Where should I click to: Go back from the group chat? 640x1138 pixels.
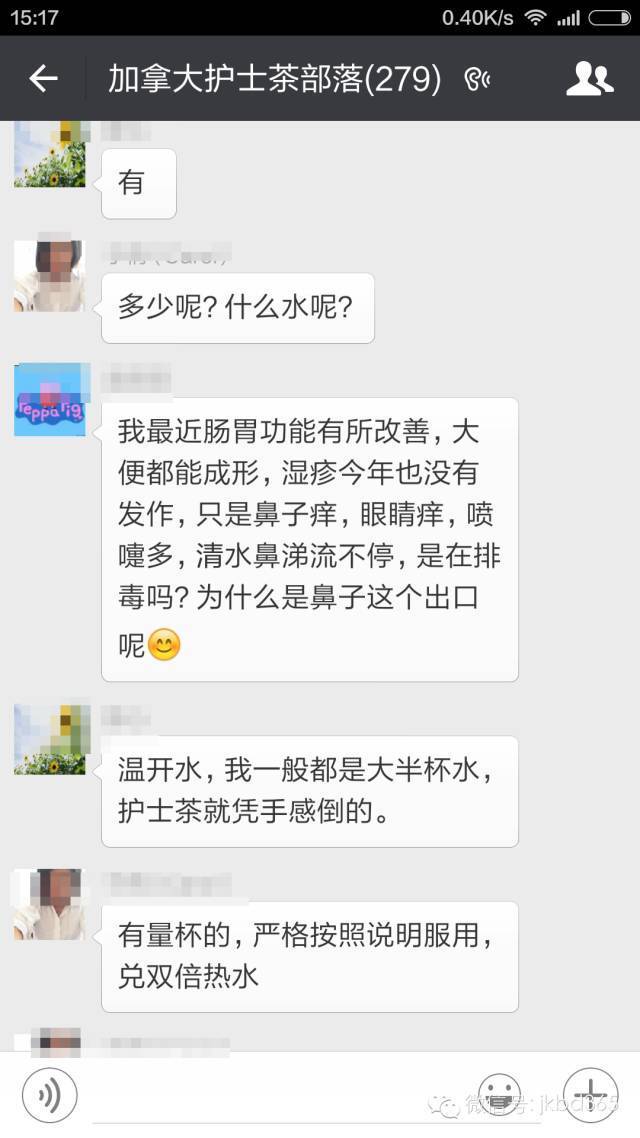coord(43,78)
